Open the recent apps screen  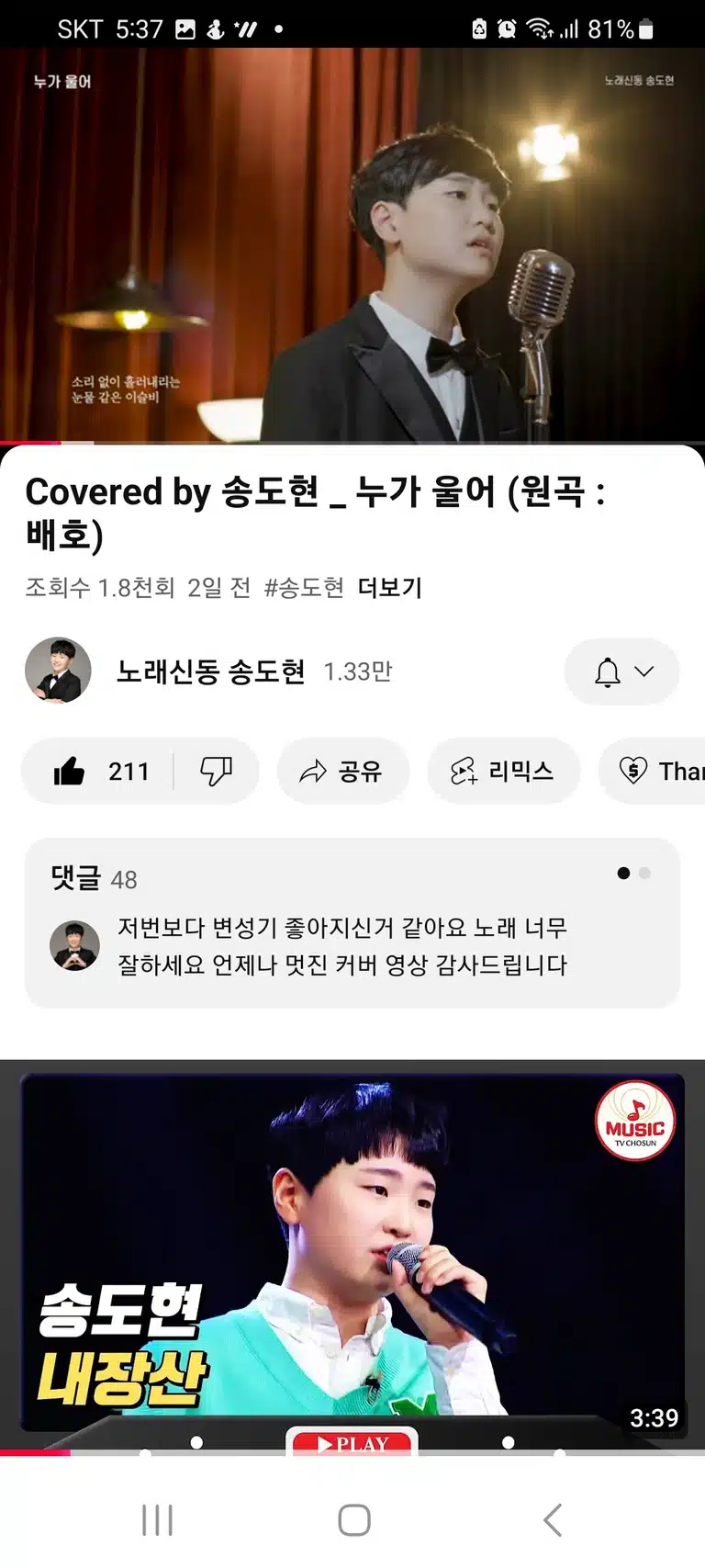tap(157, 1520)
